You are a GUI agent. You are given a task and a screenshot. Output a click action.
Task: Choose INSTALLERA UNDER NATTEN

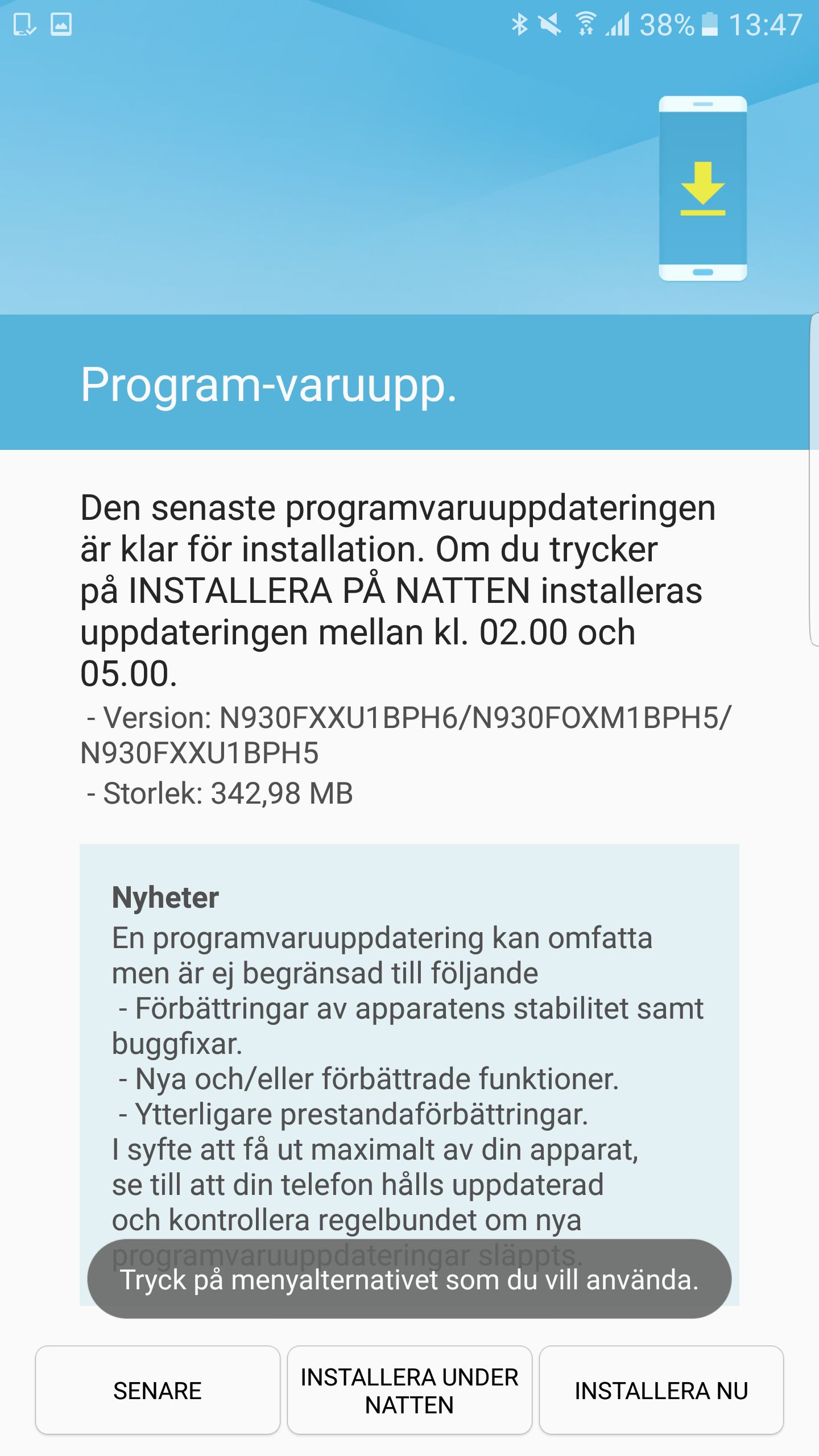(x=409, y=1390)
